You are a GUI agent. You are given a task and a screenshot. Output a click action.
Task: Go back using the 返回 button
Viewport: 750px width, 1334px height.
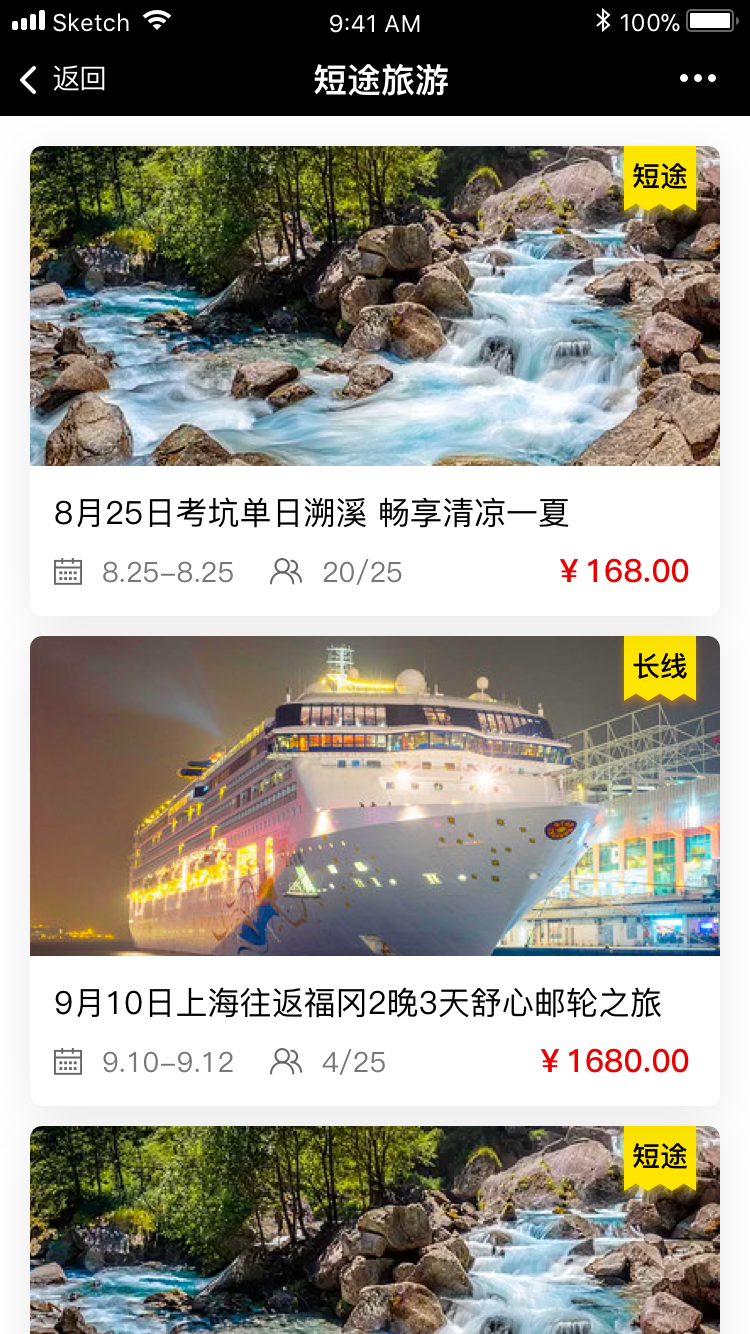(x=63, y=79)
